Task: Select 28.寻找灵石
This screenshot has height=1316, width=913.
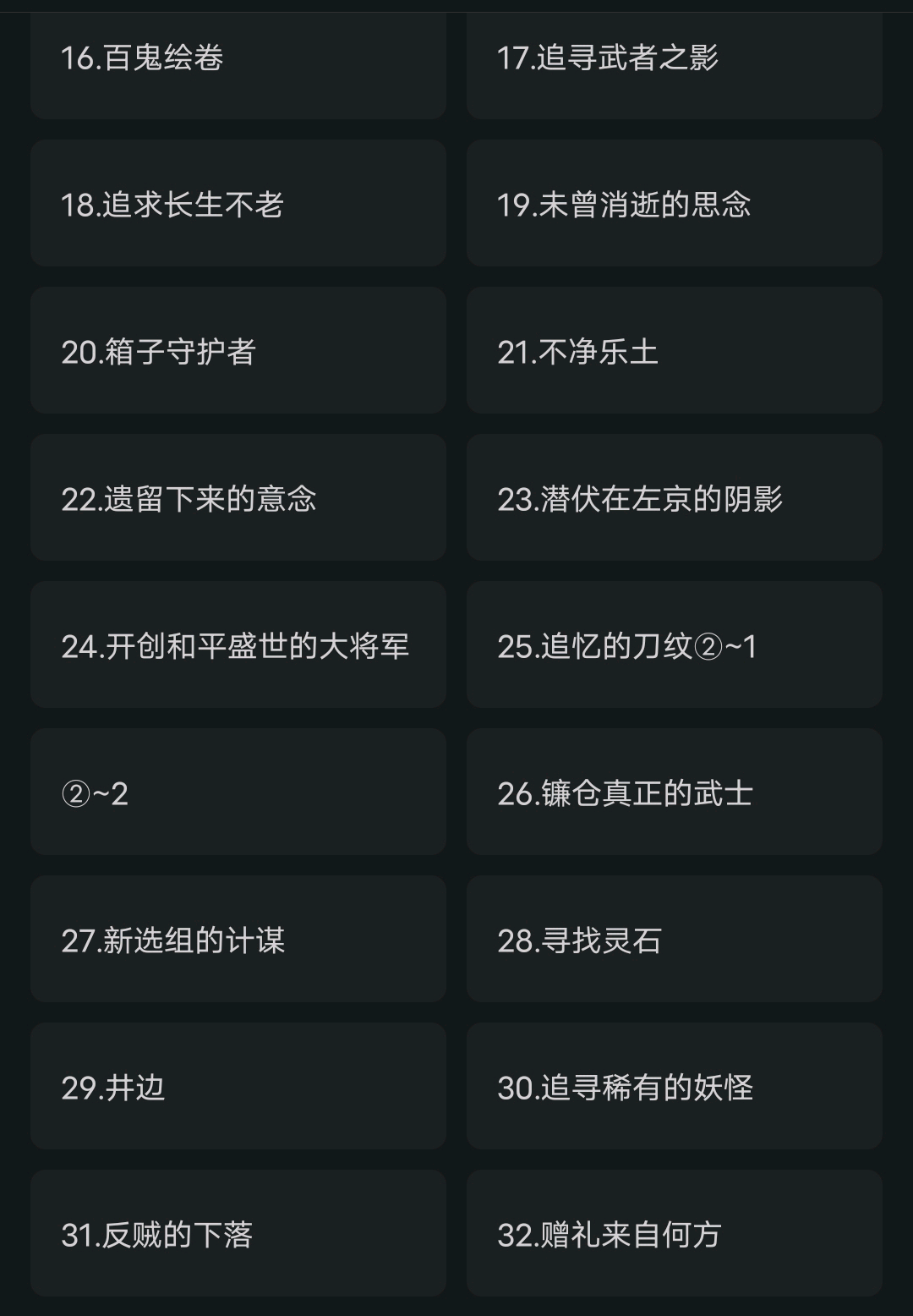Action: coord(674,940)
